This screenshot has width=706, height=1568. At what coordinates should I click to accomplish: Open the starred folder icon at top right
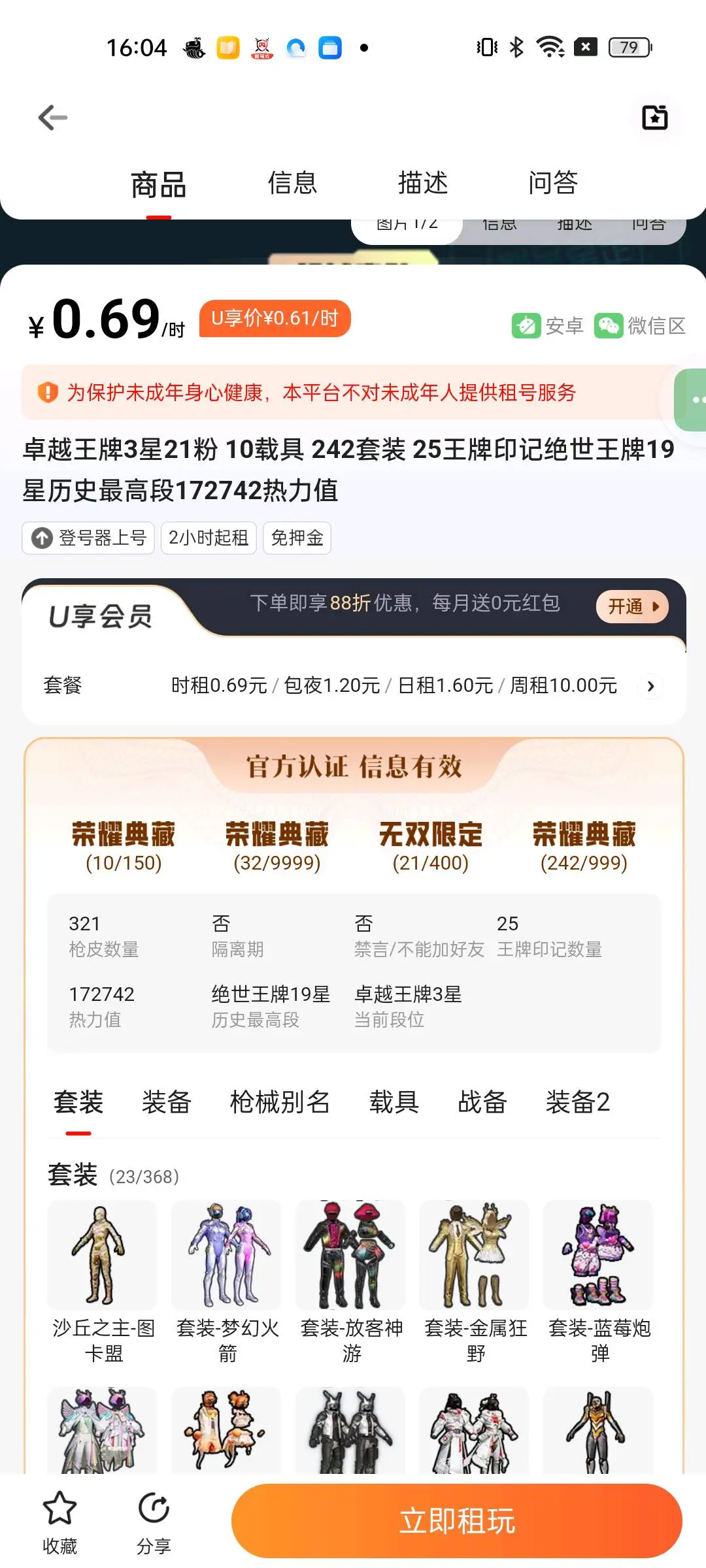654,118
